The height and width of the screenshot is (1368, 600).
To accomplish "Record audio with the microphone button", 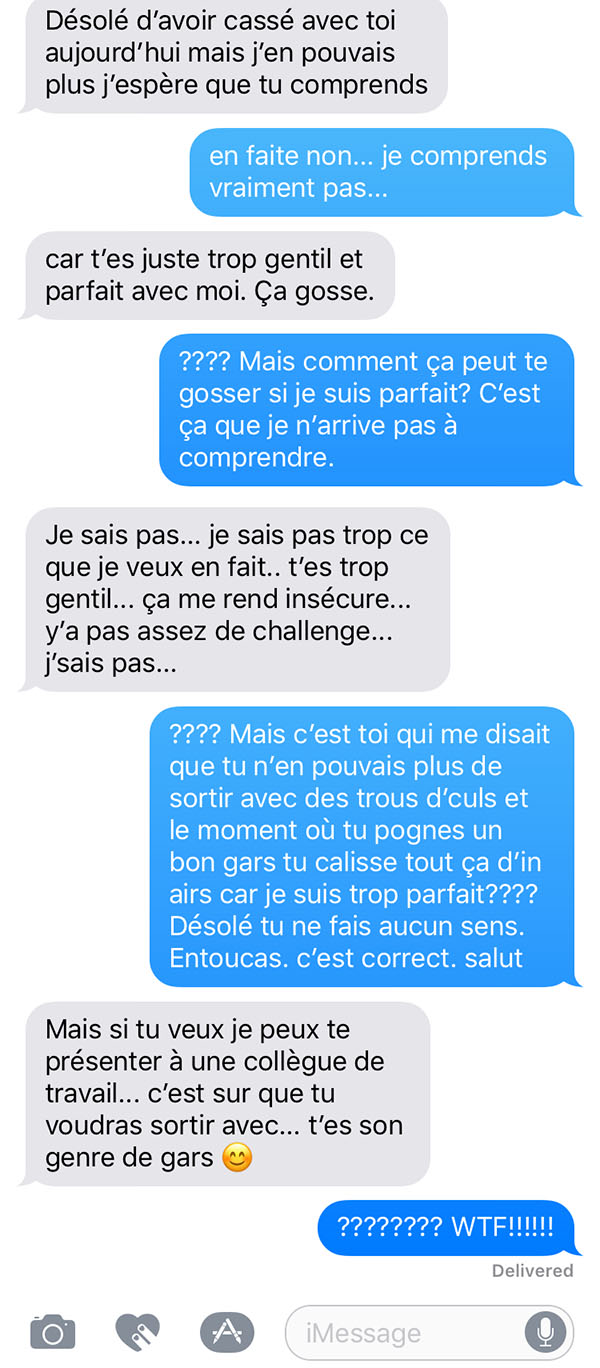I will 546,1333.
